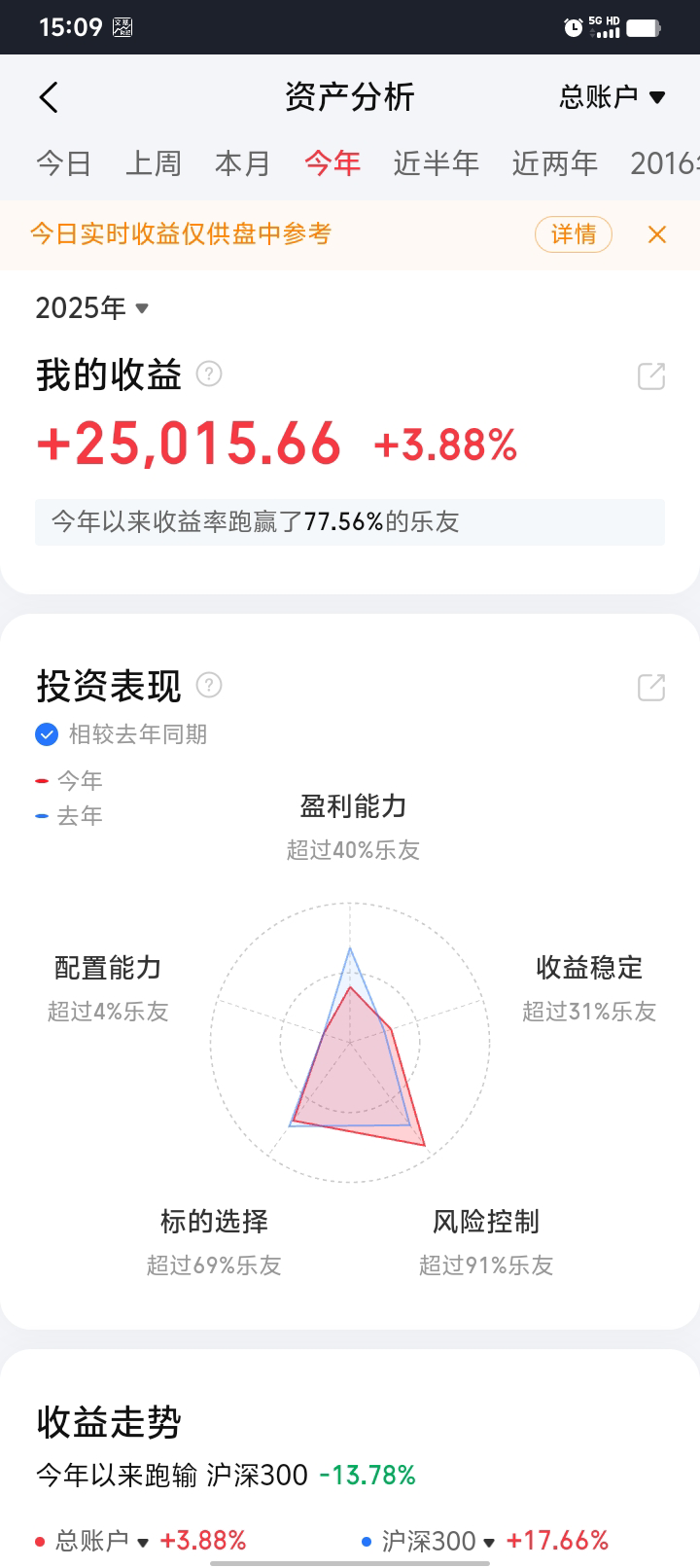Screen dimensions: 700x1568
Task: Open 详情 on the orange notice banner
Action: pos(574,234)
